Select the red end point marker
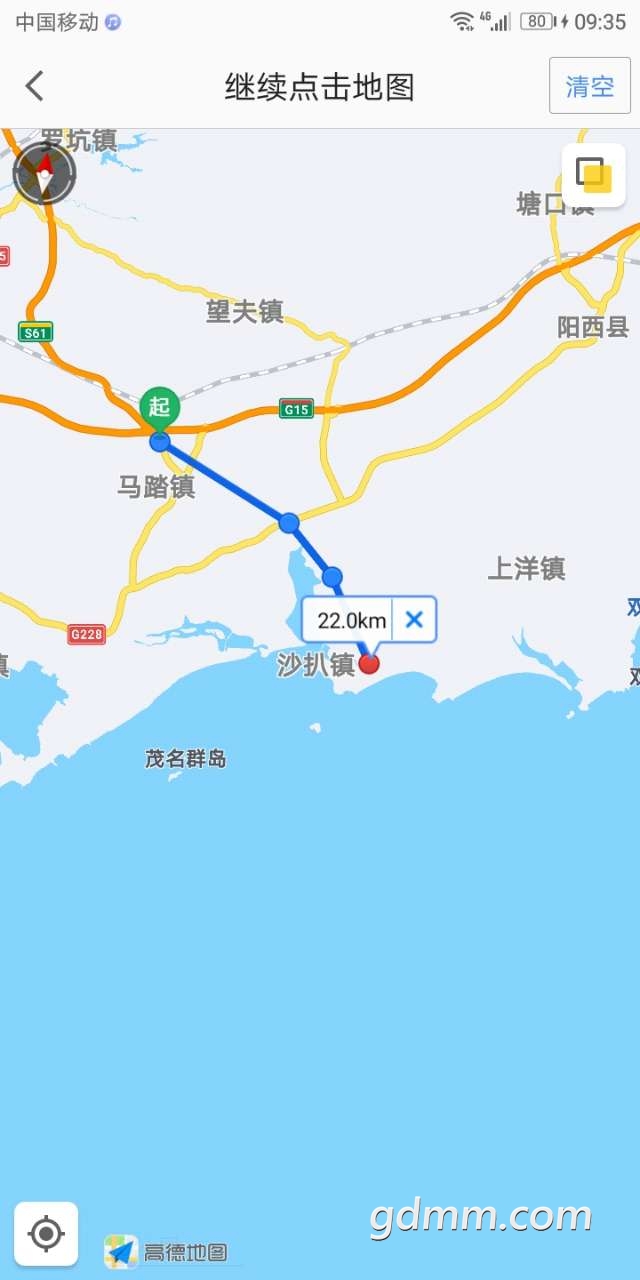This screenshot has height=1280, width=640. coord(369,663)
